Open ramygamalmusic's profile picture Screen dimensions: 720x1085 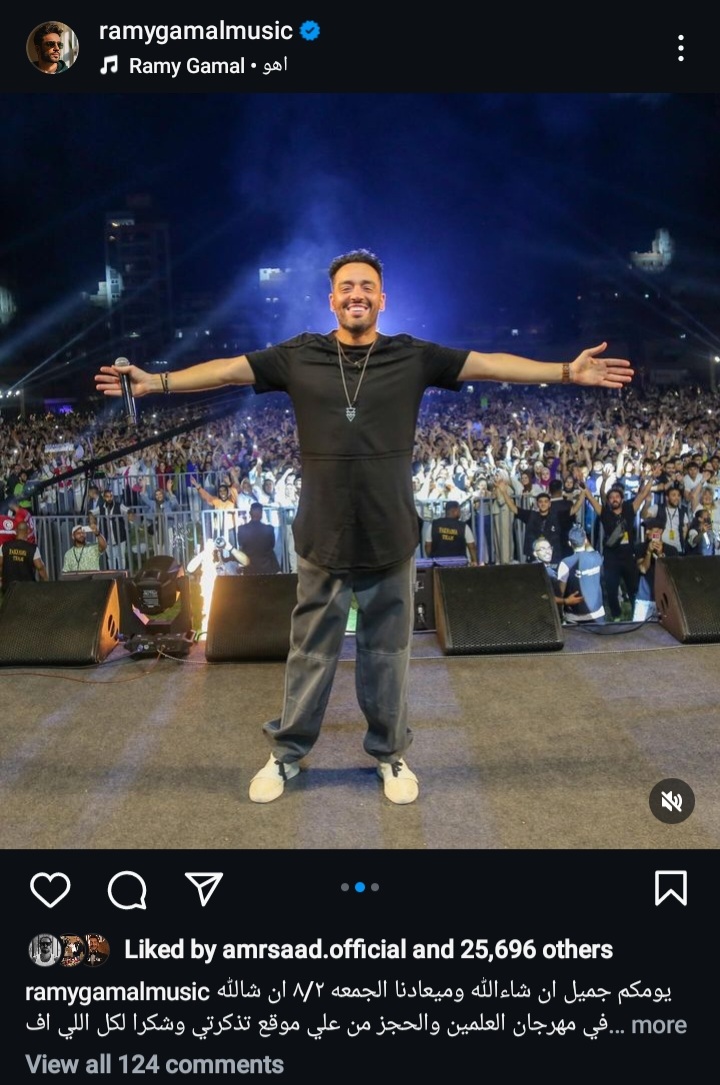[x=52, y=47]
